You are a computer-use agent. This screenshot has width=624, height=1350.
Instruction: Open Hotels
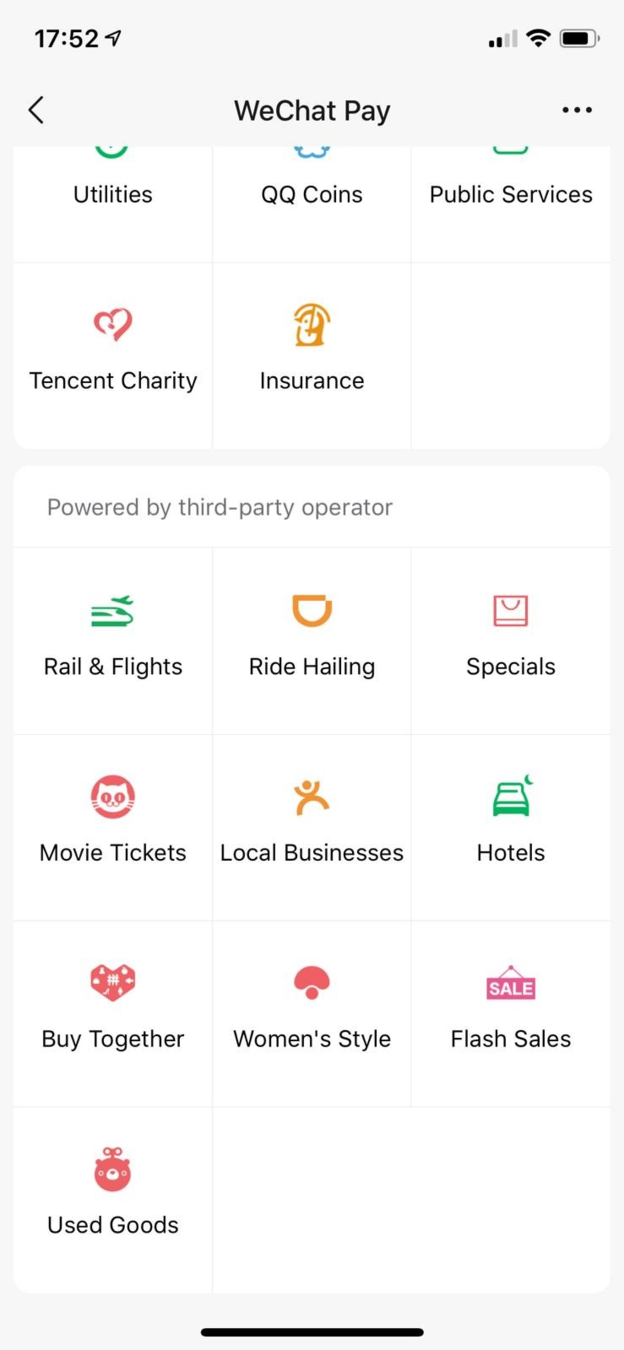[x=510, y=824]
